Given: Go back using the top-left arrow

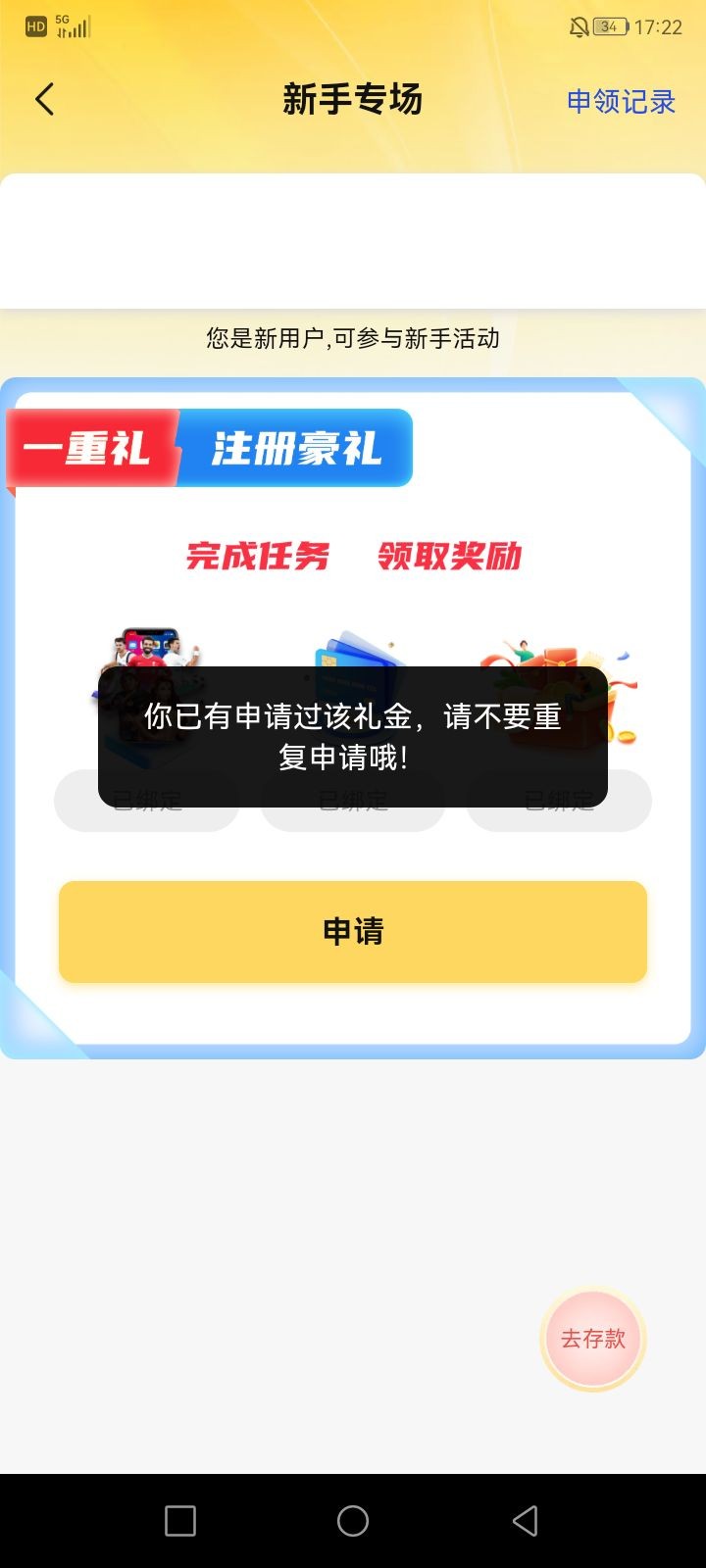Looking at the screenshot, I should point(44,99).
